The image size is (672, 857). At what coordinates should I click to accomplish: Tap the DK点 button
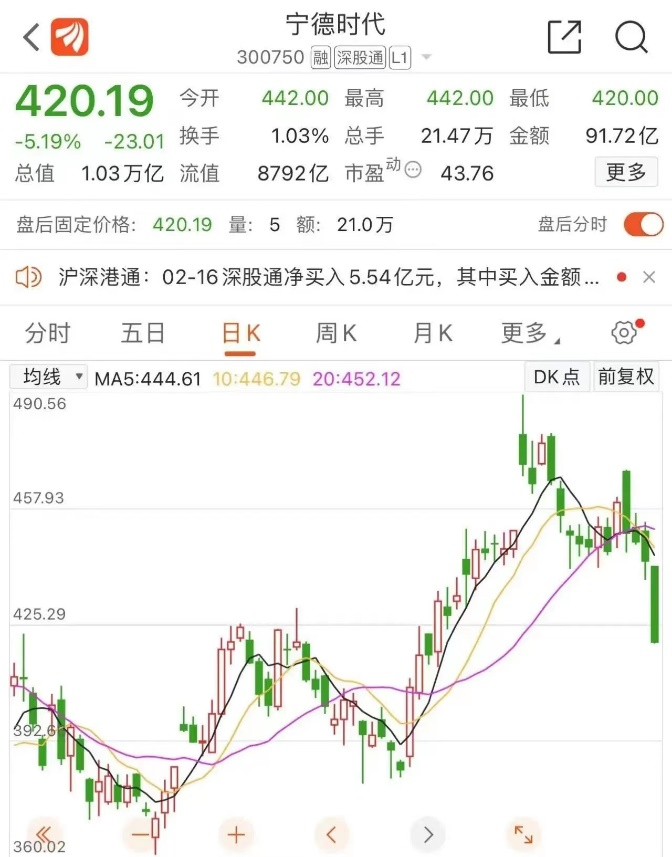click(556, 377)
